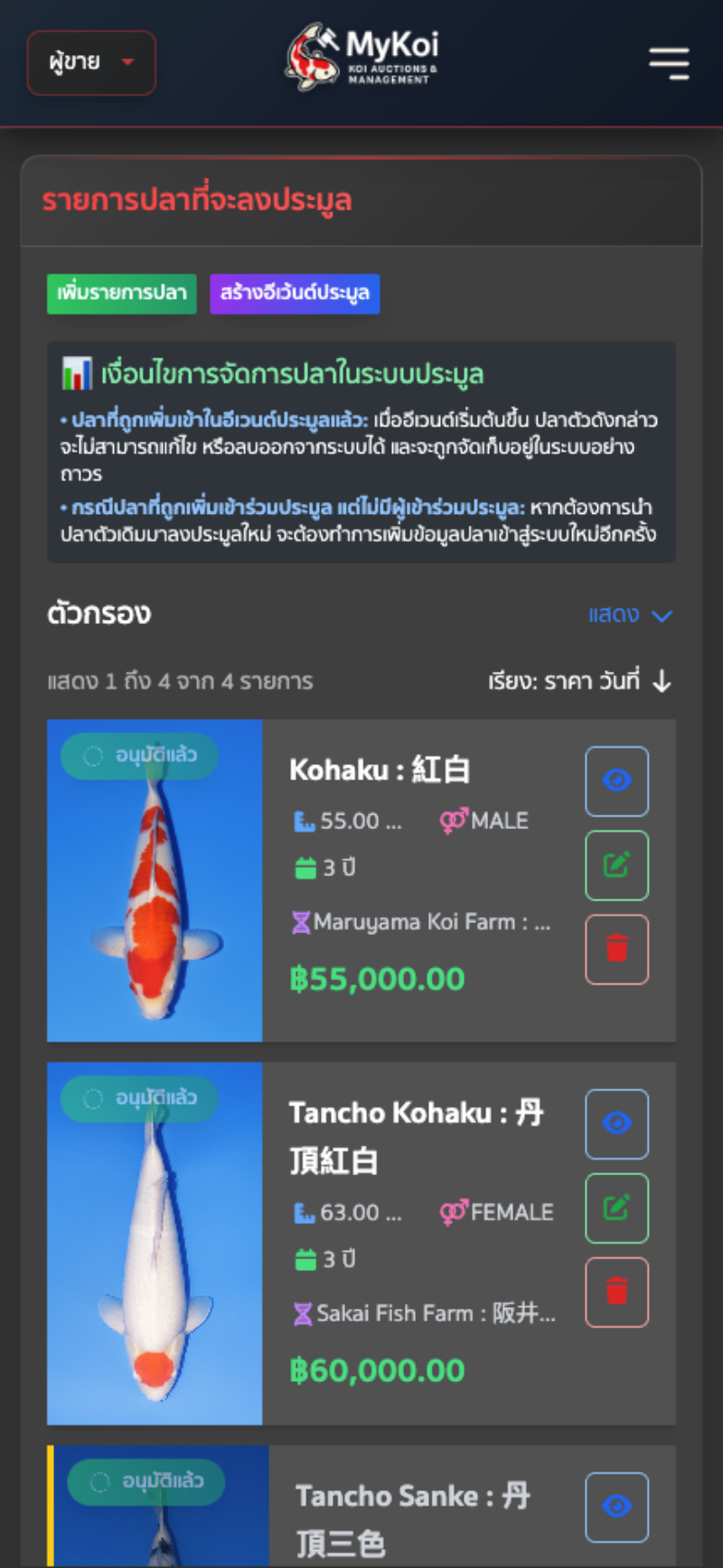This screenshot has width=723, height=1568.
Task: Tap สร้างอีเว้นต์ประมูล button
Action: 295,294
